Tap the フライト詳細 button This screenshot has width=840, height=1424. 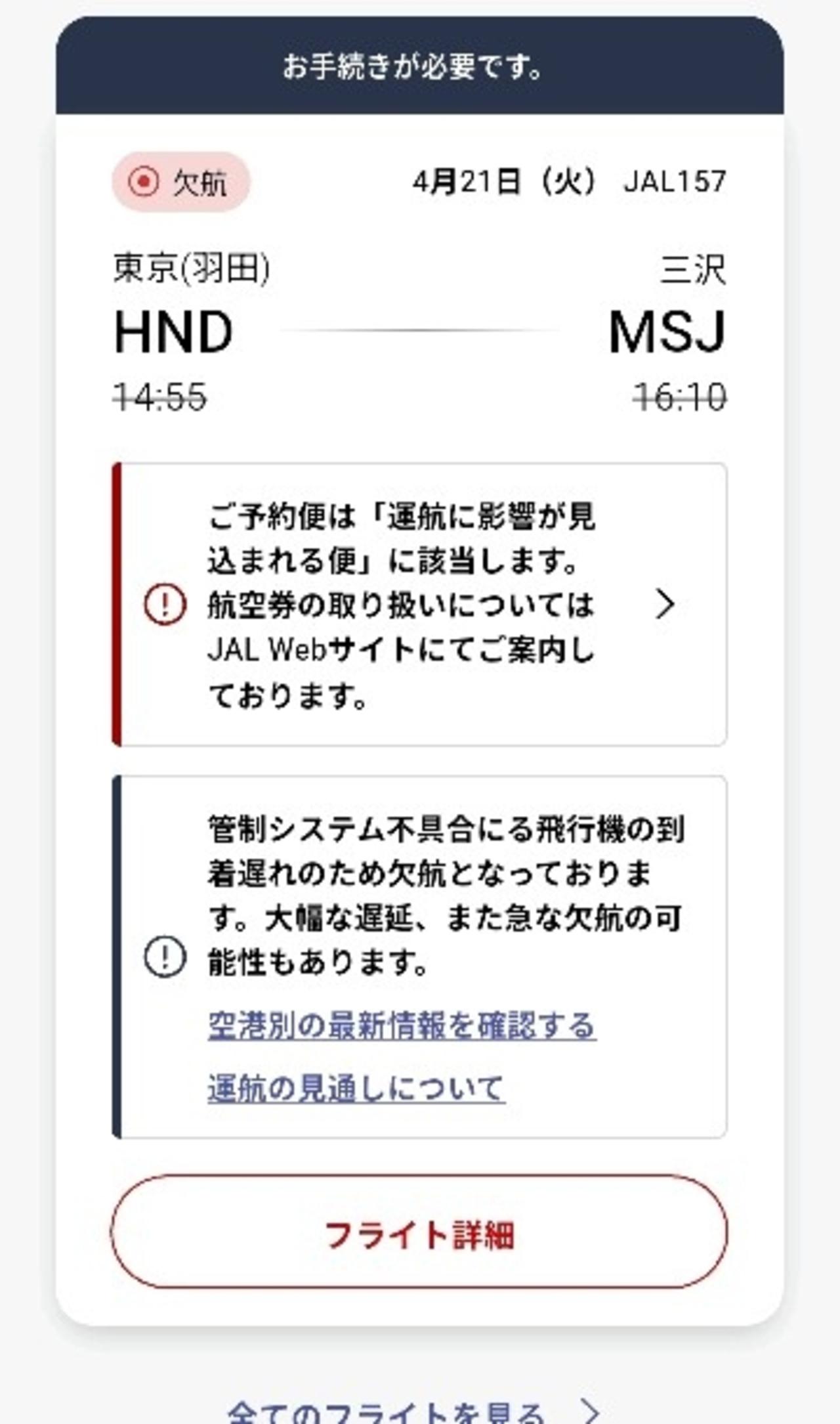(x=419, y=1234)
